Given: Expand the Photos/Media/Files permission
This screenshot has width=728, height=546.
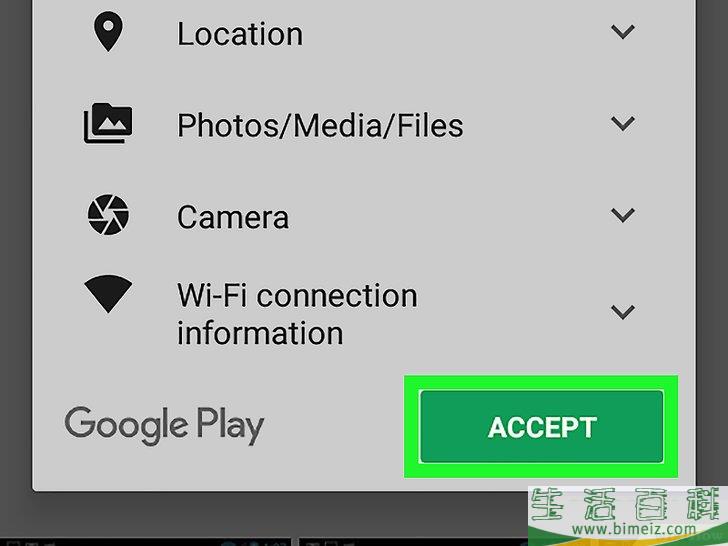Looking at the screenshot, I should coord(623,125).
